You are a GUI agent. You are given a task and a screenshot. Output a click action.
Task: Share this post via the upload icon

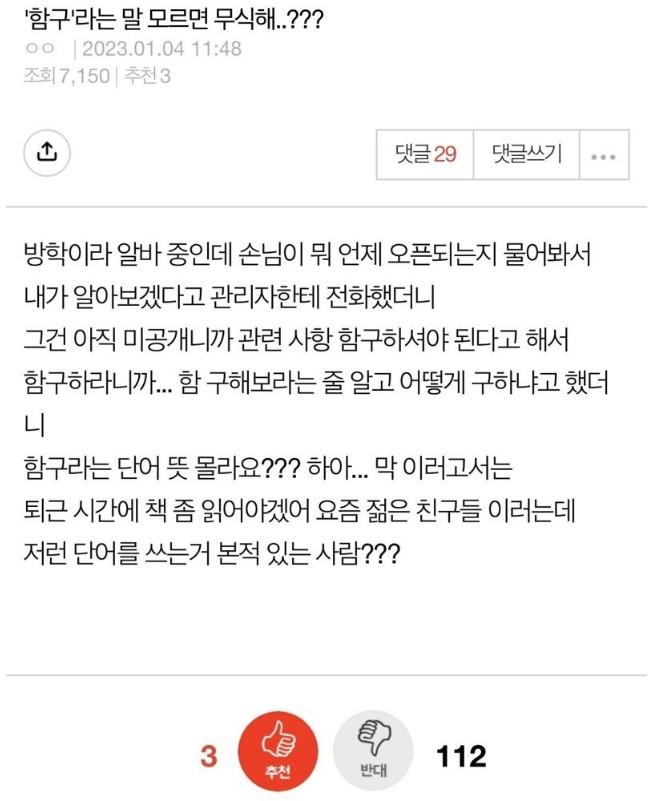click(x=47, y=153)
